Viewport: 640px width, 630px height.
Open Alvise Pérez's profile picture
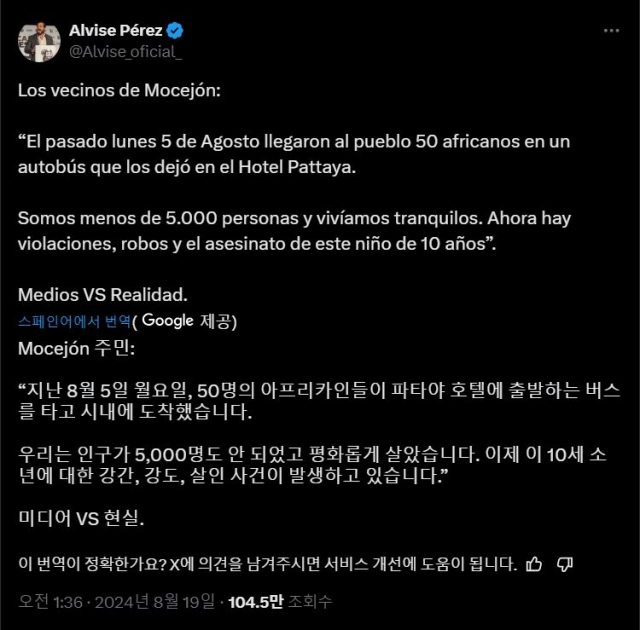(x=38, y=40)
